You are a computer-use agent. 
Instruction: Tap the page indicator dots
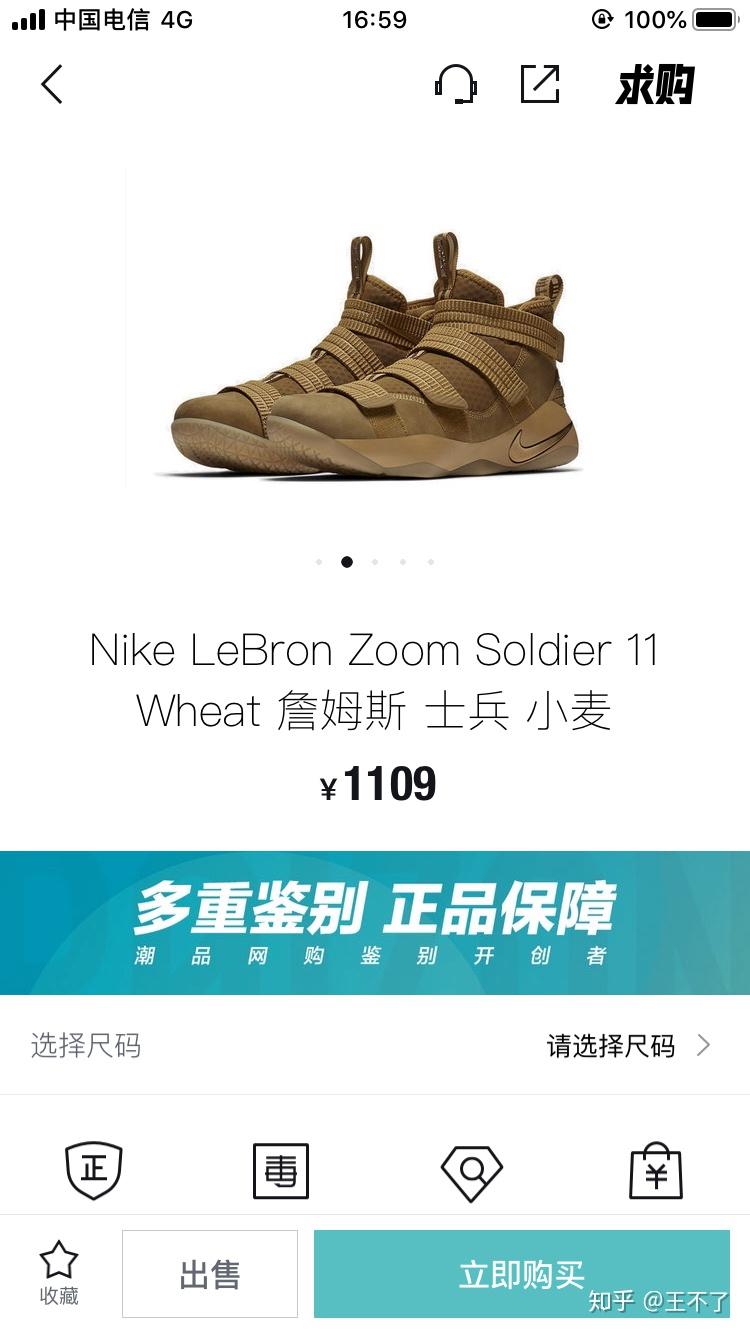click(375, 562)
